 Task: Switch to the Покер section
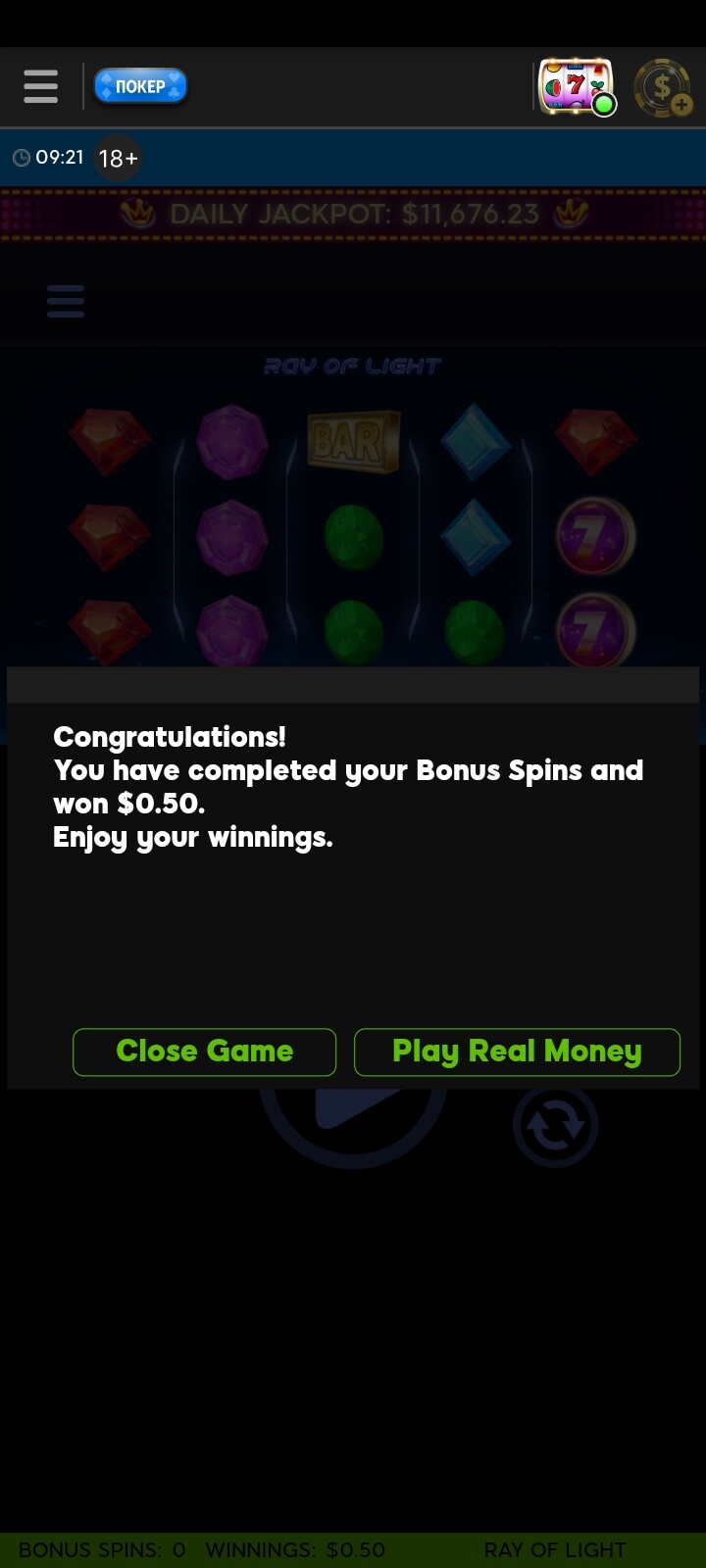(140, 86)
